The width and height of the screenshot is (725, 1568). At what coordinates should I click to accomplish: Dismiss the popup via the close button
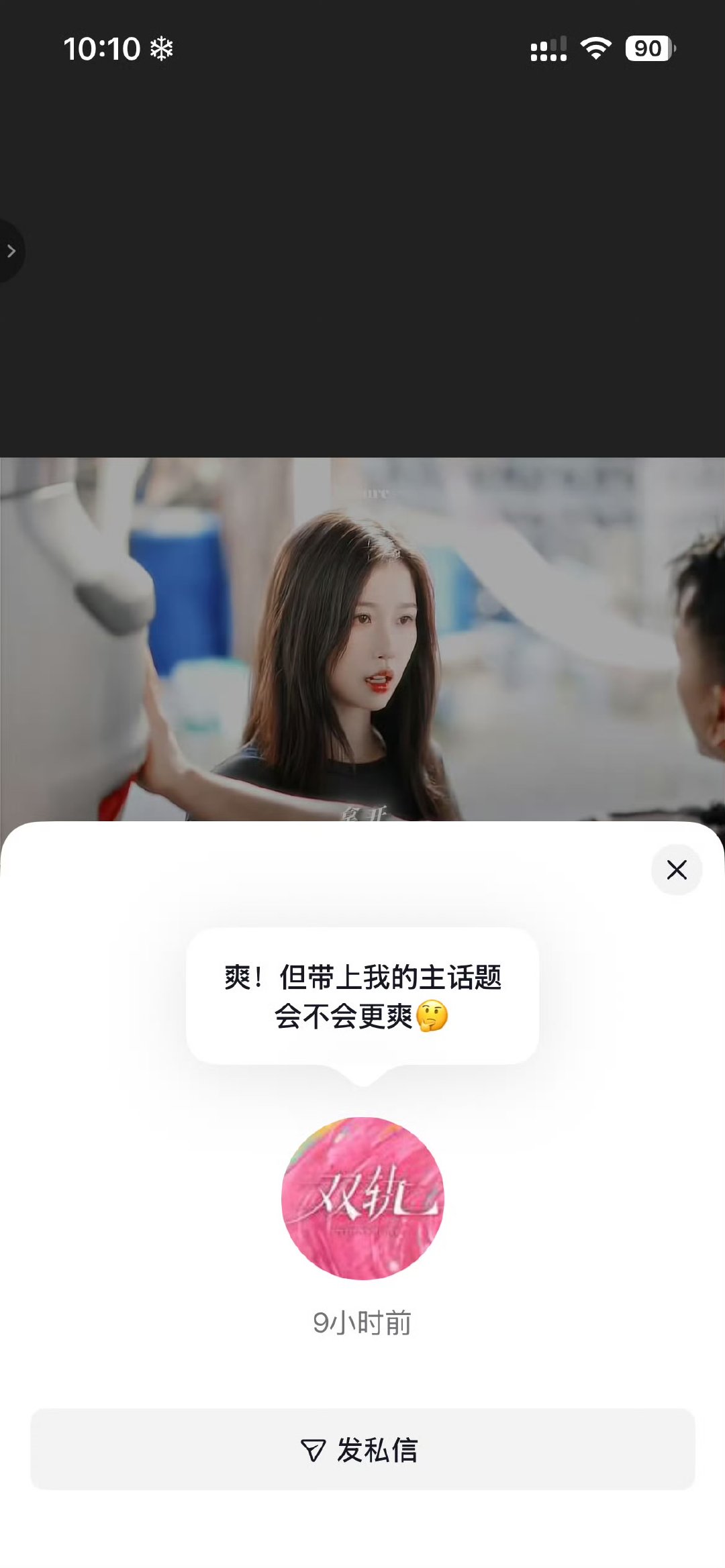click(x=677, y=870)
